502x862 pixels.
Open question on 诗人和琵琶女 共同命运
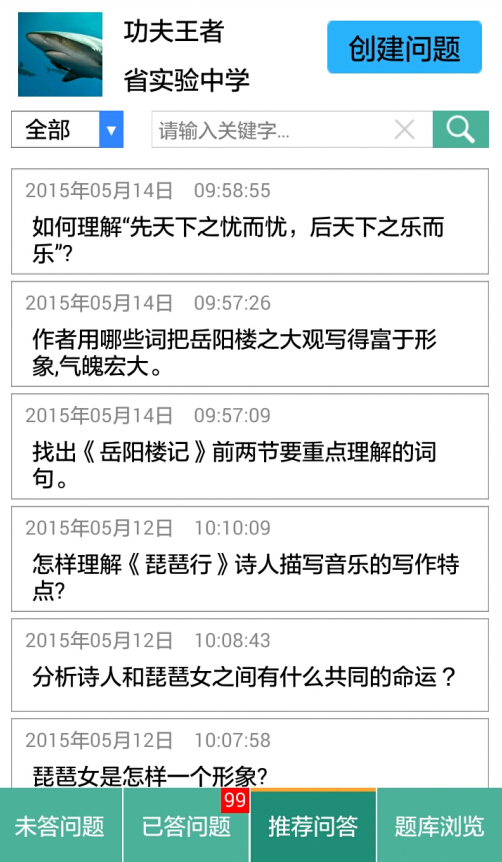click(x=250, y=665)
